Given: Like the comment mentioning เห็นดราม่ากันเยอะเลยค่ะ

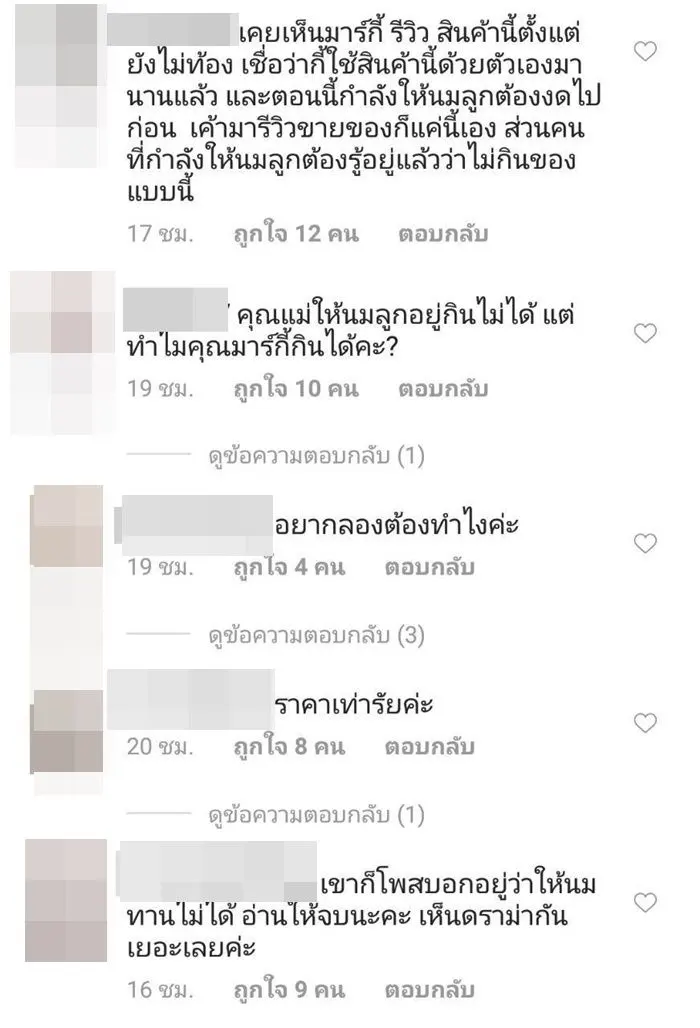Looking at the screenshot, I should [x=646, y=903].
